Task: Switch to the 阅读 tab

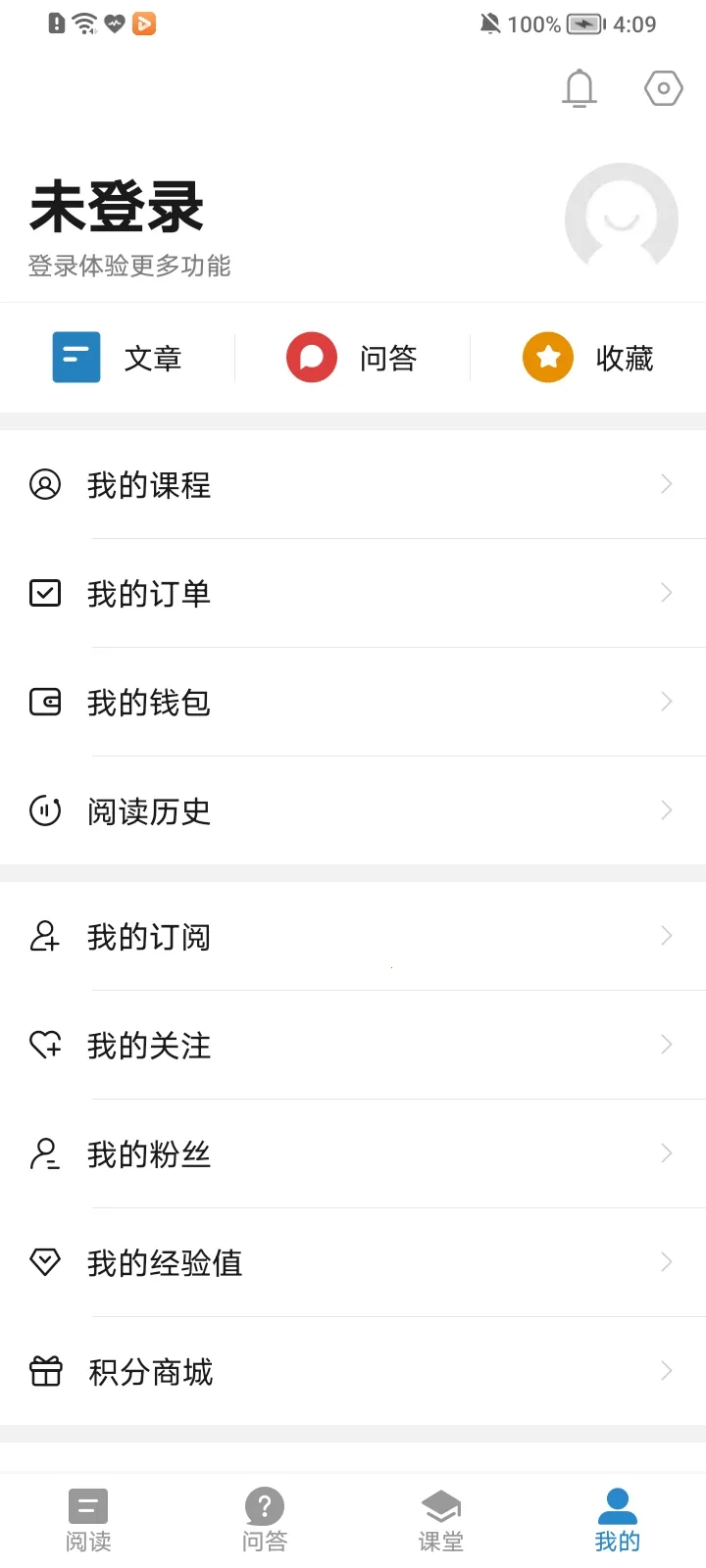Action: [88, 1521]
